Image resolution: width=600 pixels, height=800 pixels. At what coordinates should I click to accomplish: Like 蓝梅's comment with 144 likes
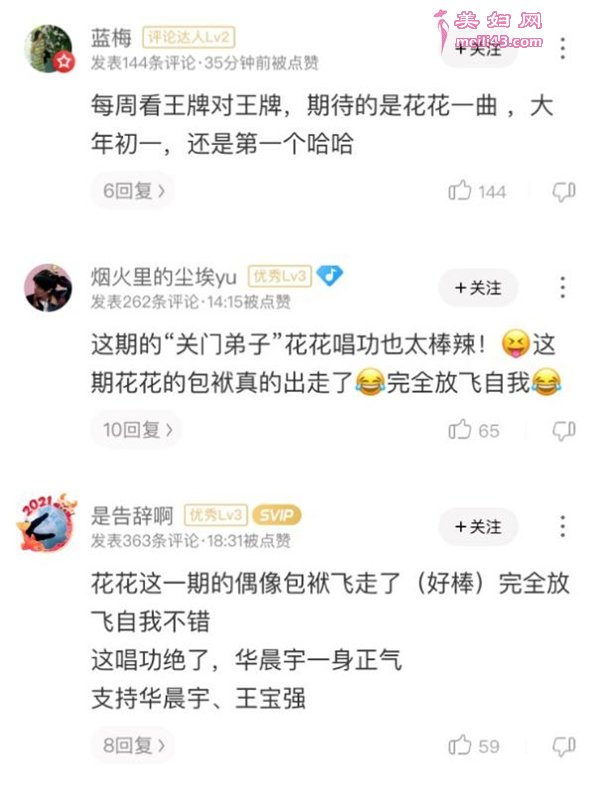[461, 191]
